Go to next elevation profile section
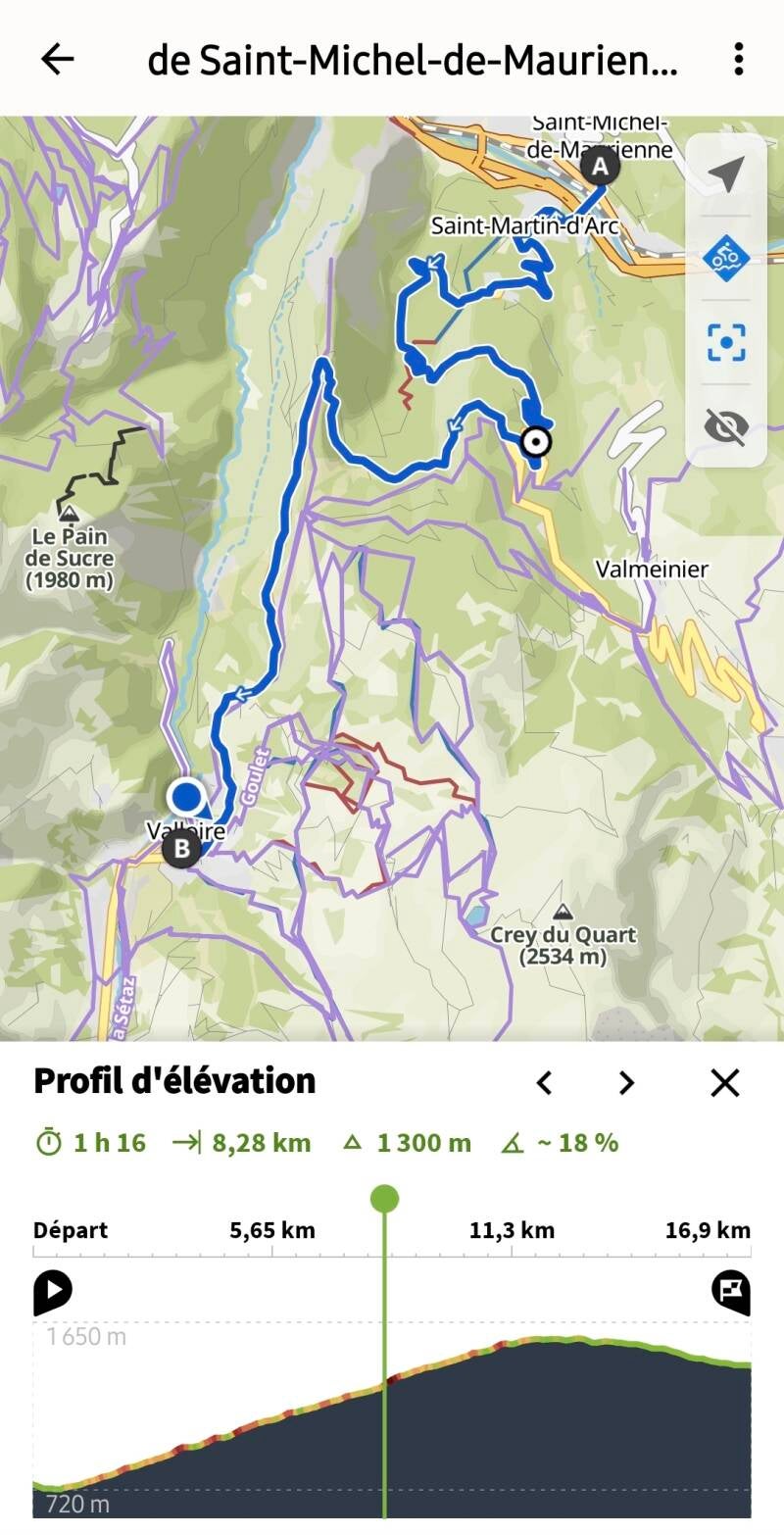784x1535 pixels. click(626, 1083)
